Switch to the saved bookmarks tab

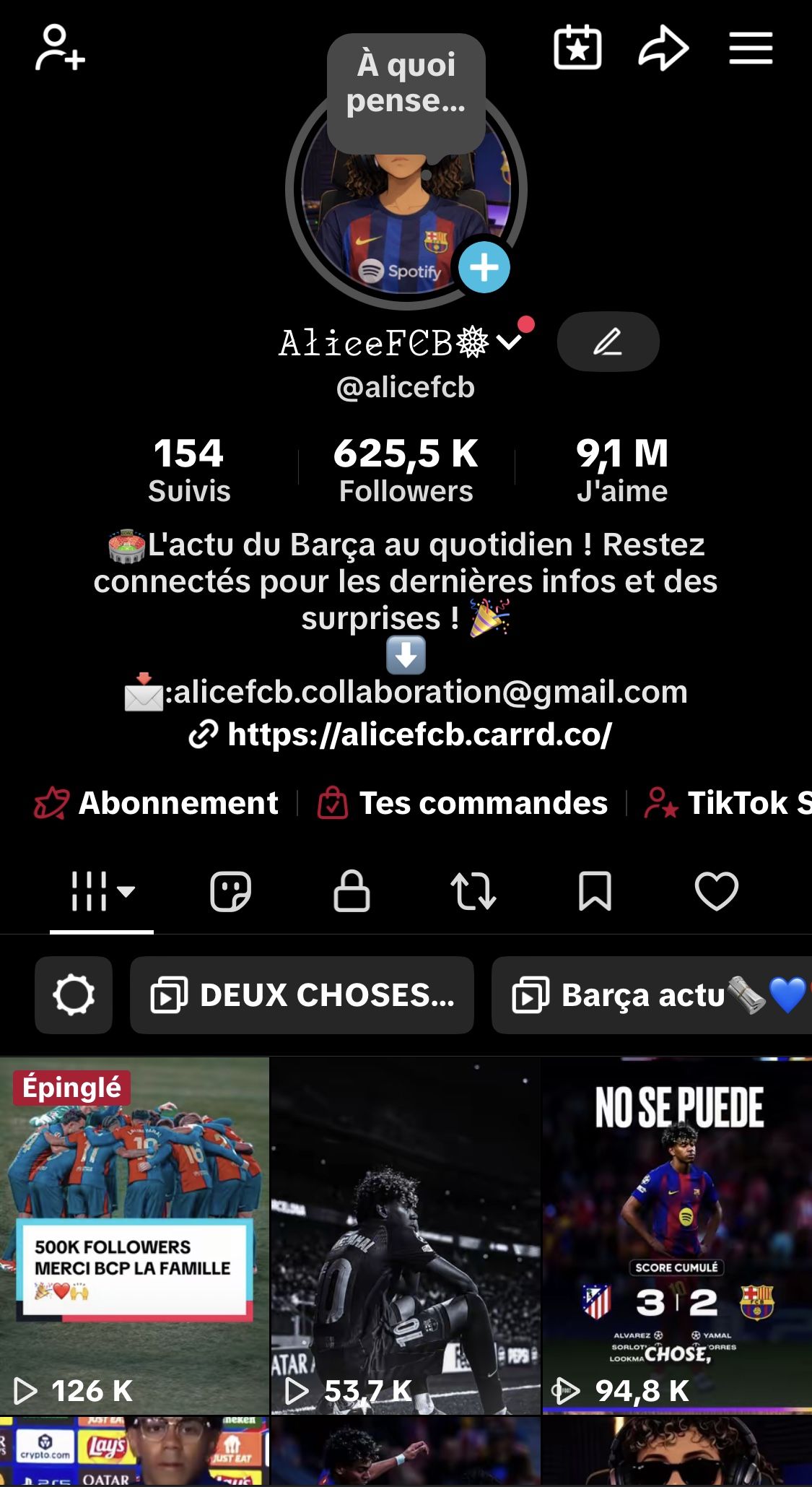coord(595,891)
